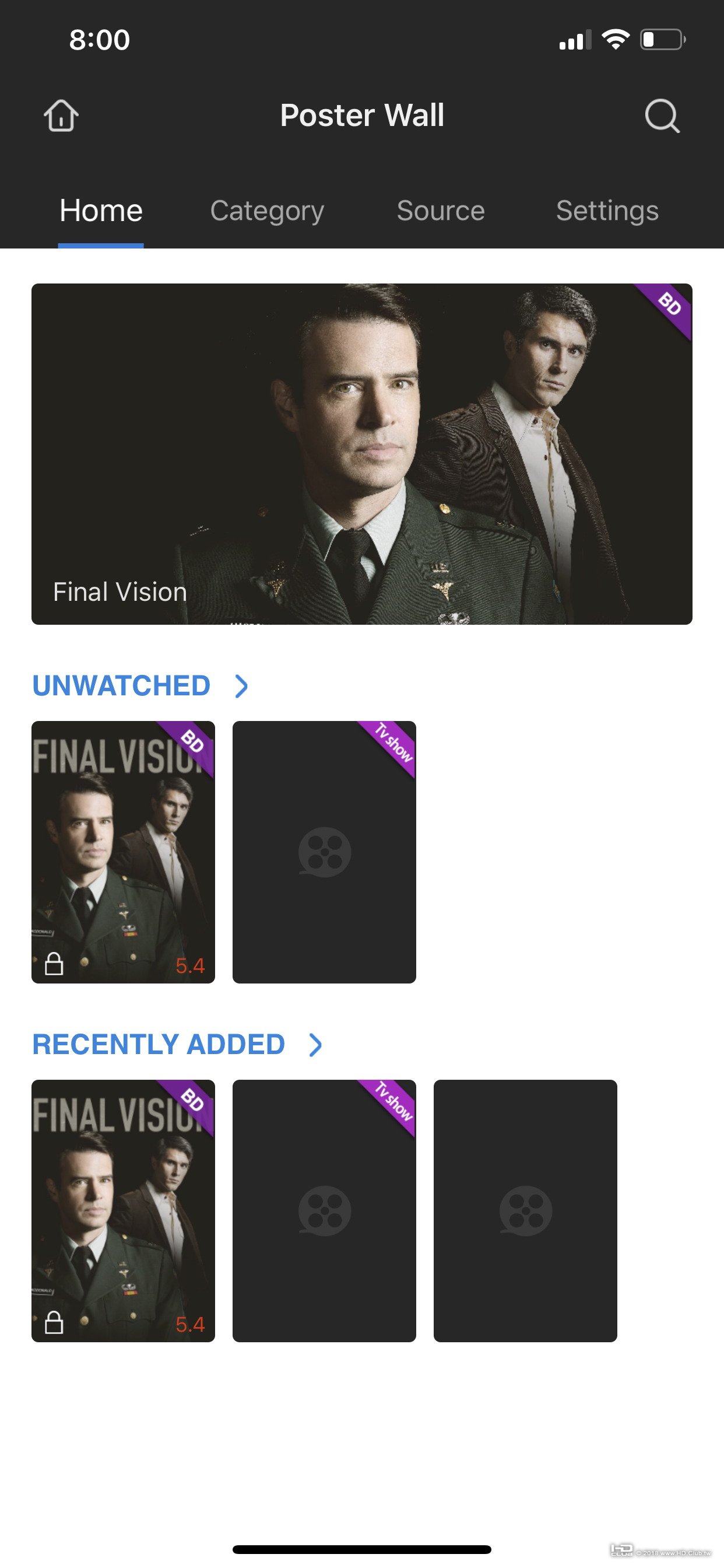Select the Home tab

(101, 211)
